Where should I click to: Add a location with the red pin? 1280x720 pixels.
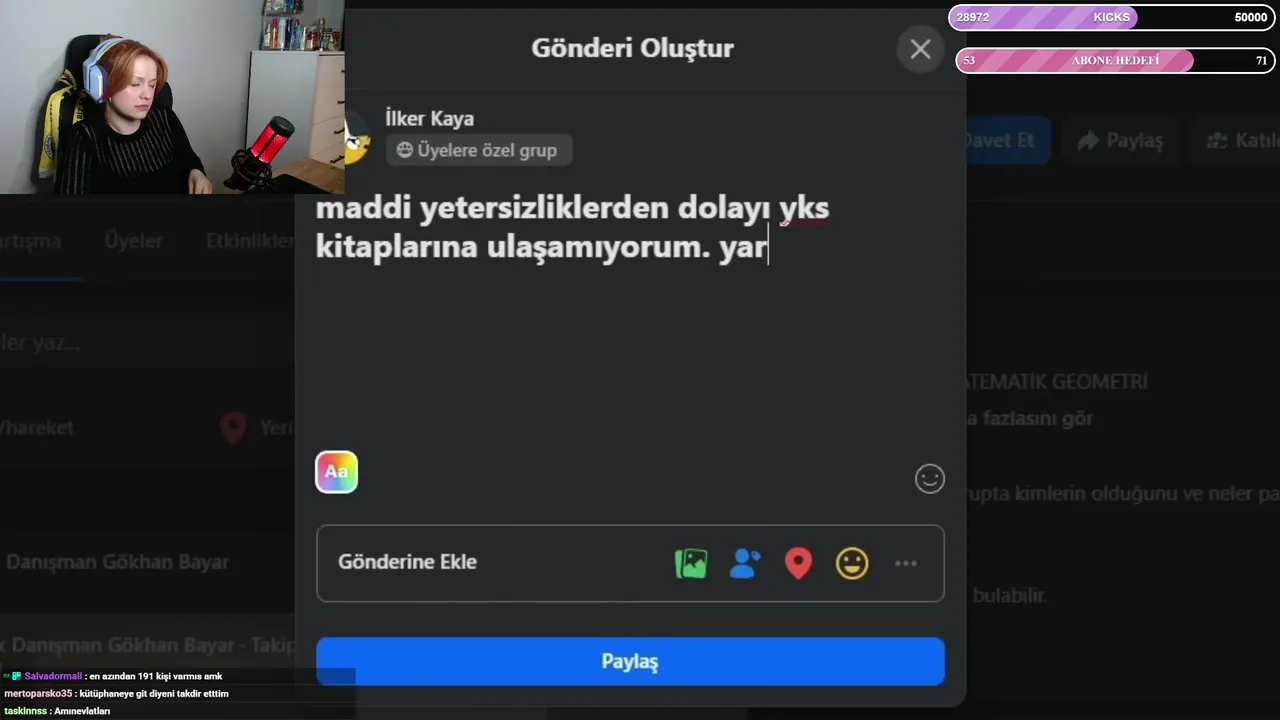pos(798,563)
